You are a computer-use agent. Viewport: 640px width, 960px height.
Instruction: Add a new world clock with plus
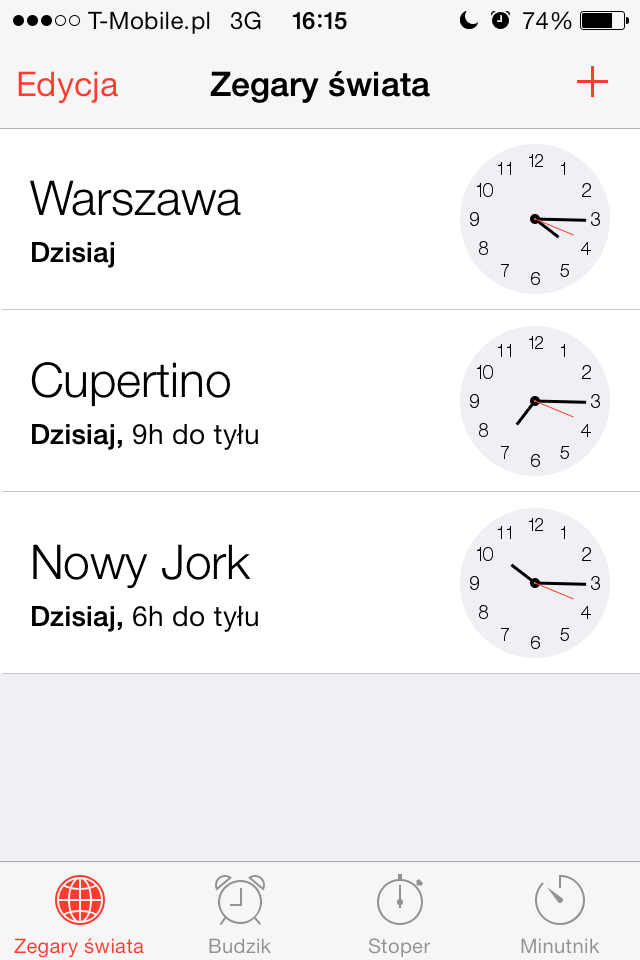592,83
